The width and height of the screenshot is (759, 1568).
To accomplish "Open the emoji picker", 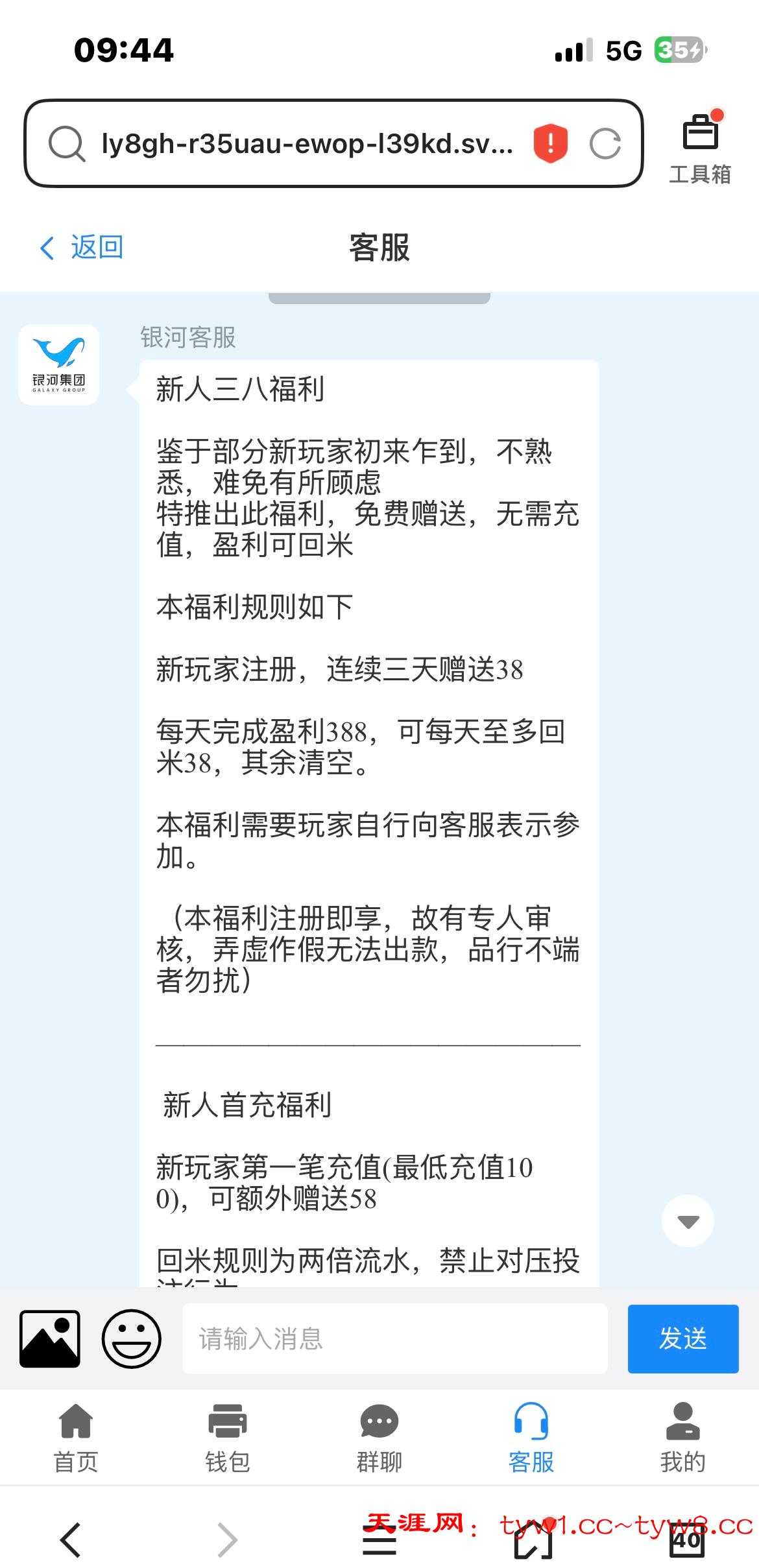I will pyautogui.click(x=131, y=1339).
